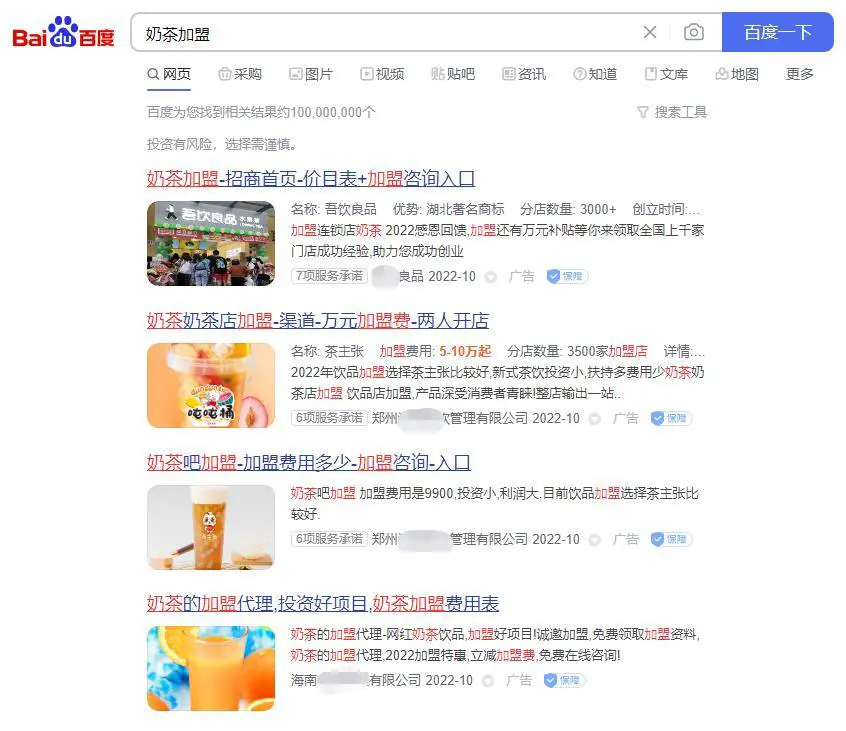Switch to the 采购 tab
This screenshot has height=731, width=846.
pyautogui.click(x=240, y=74)
